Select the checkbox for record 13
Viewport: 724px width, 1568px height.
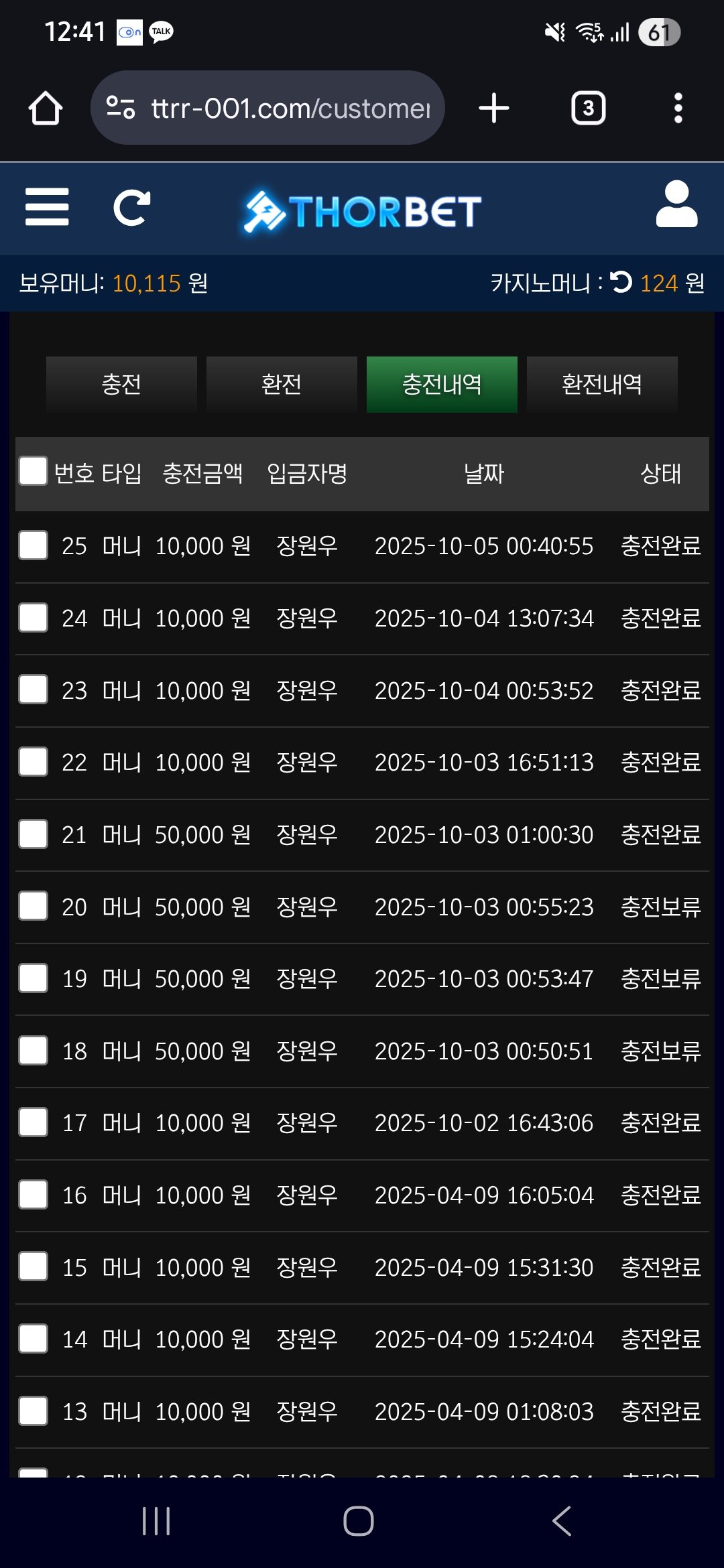34,1411
